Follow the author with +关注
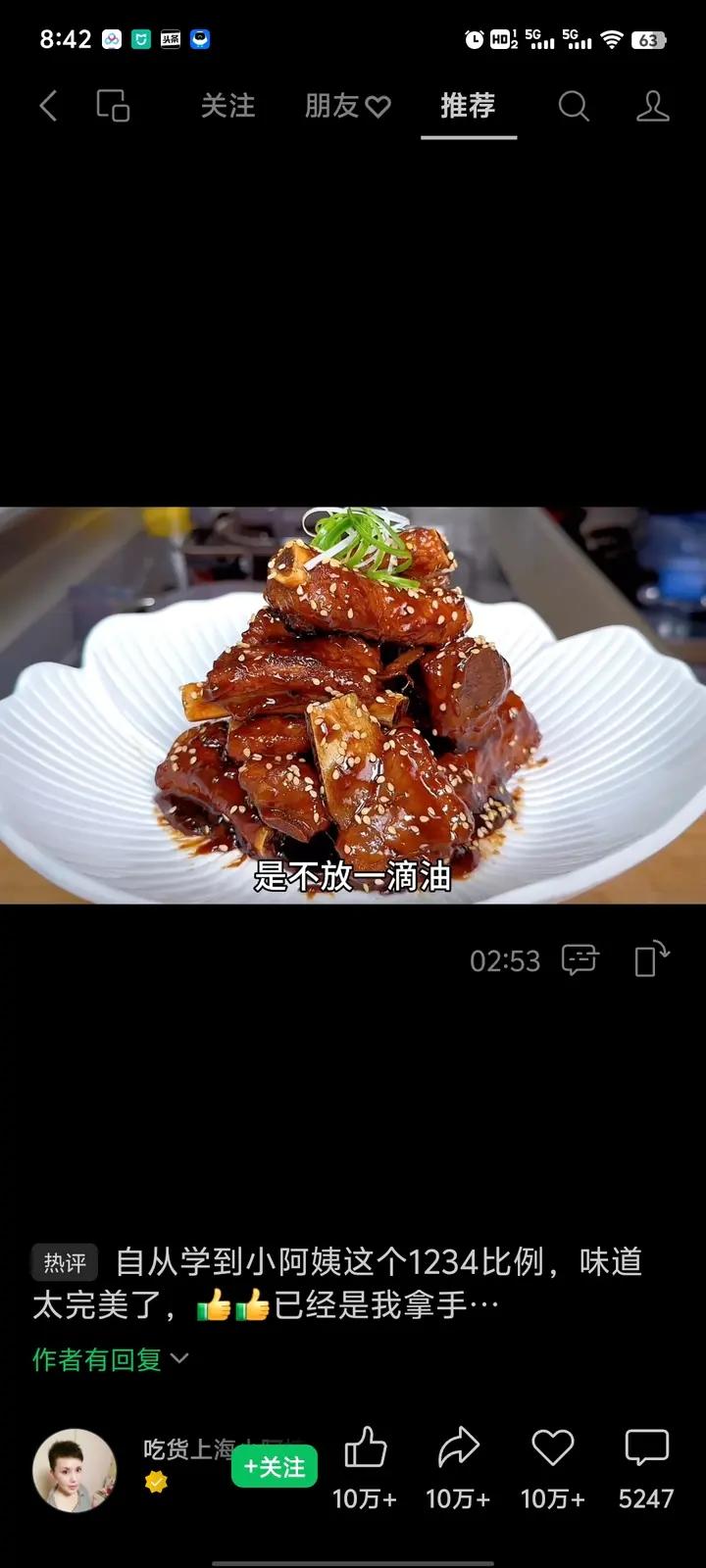The width and height of the screenshot is (706, 1568). (x=275, y=1467)
